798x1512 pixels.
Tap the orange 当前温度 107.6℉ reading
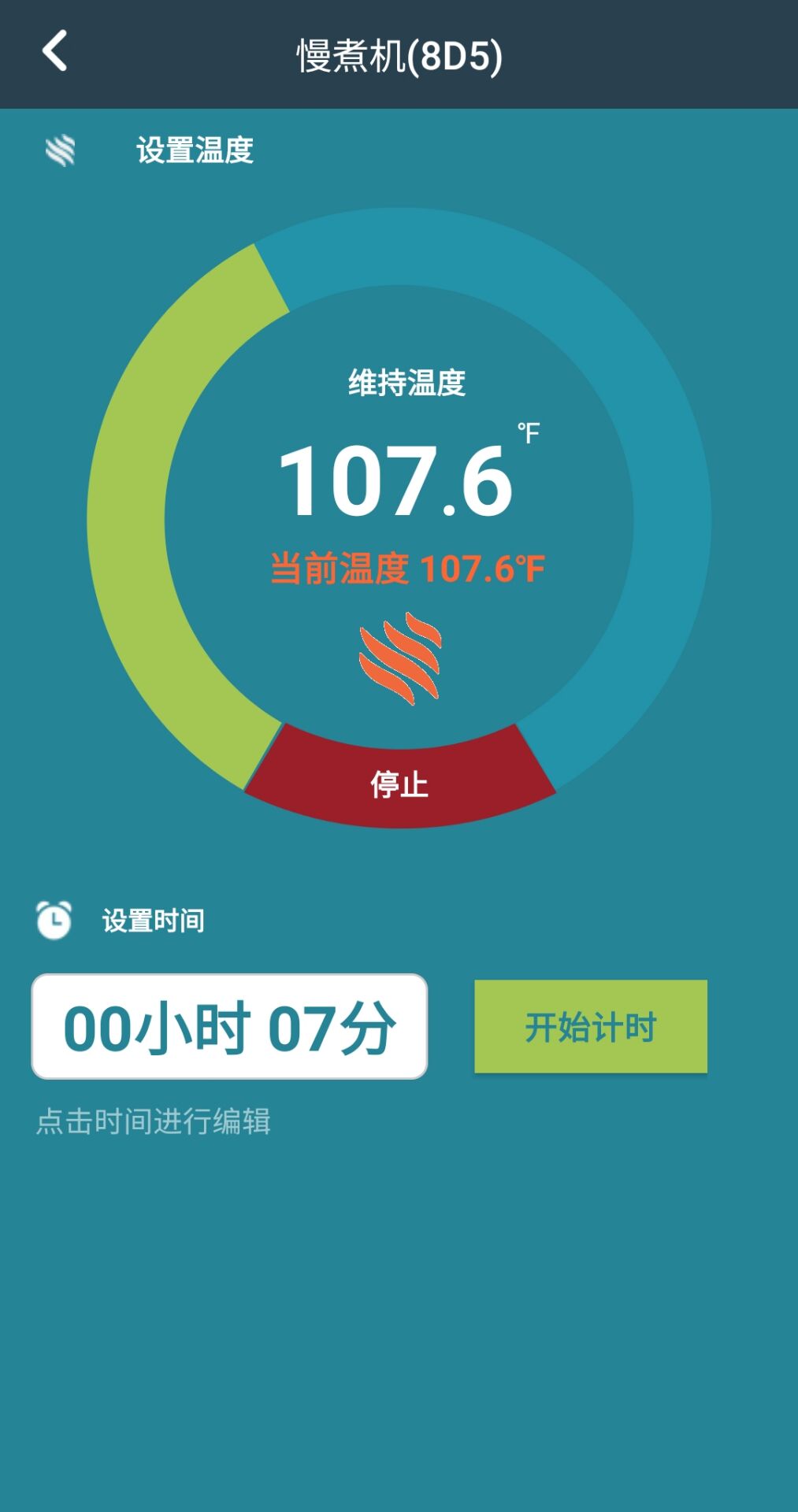(x=410, y=565)
